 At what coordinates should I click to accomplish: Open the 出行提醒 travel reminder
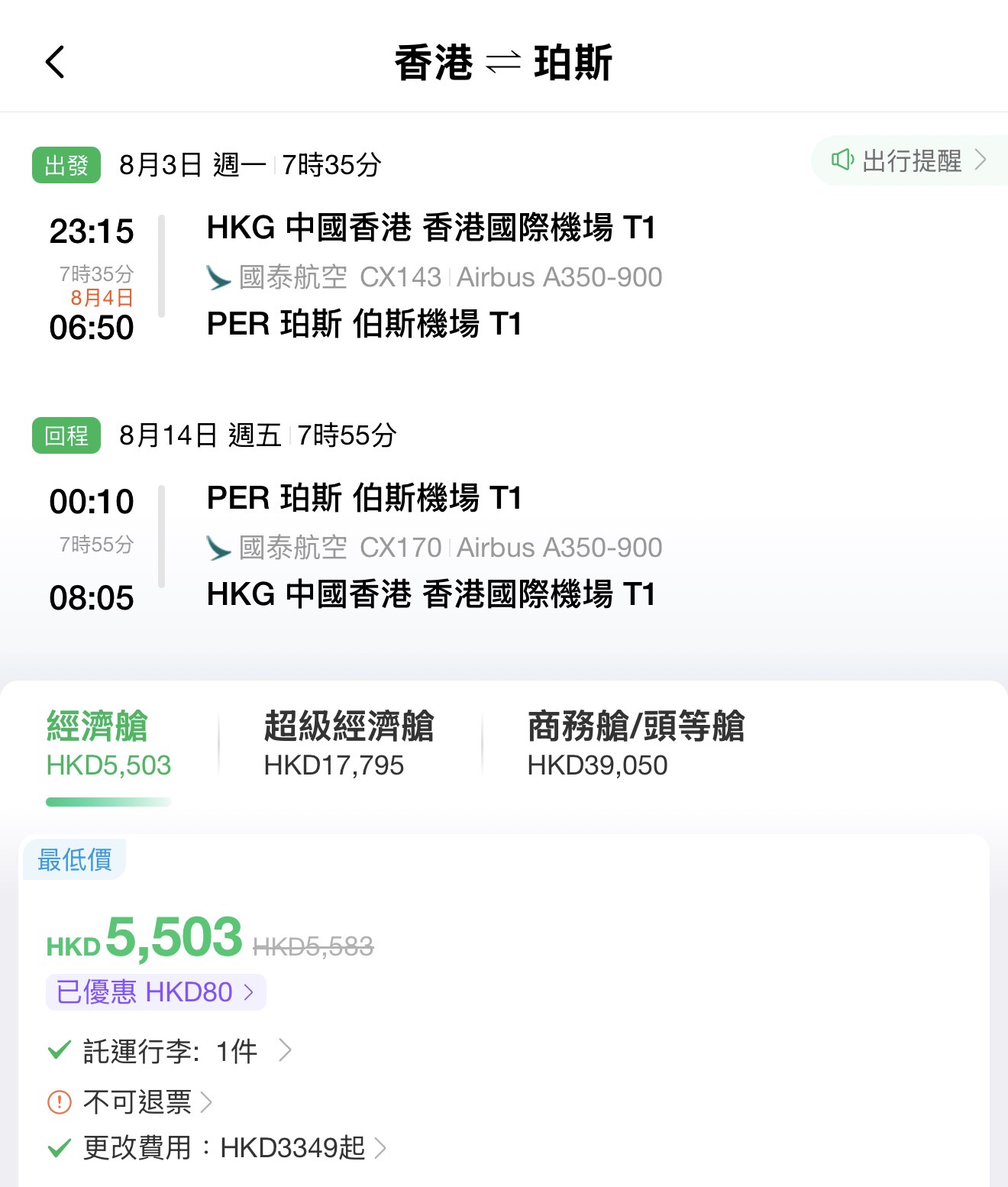point(909,160)
